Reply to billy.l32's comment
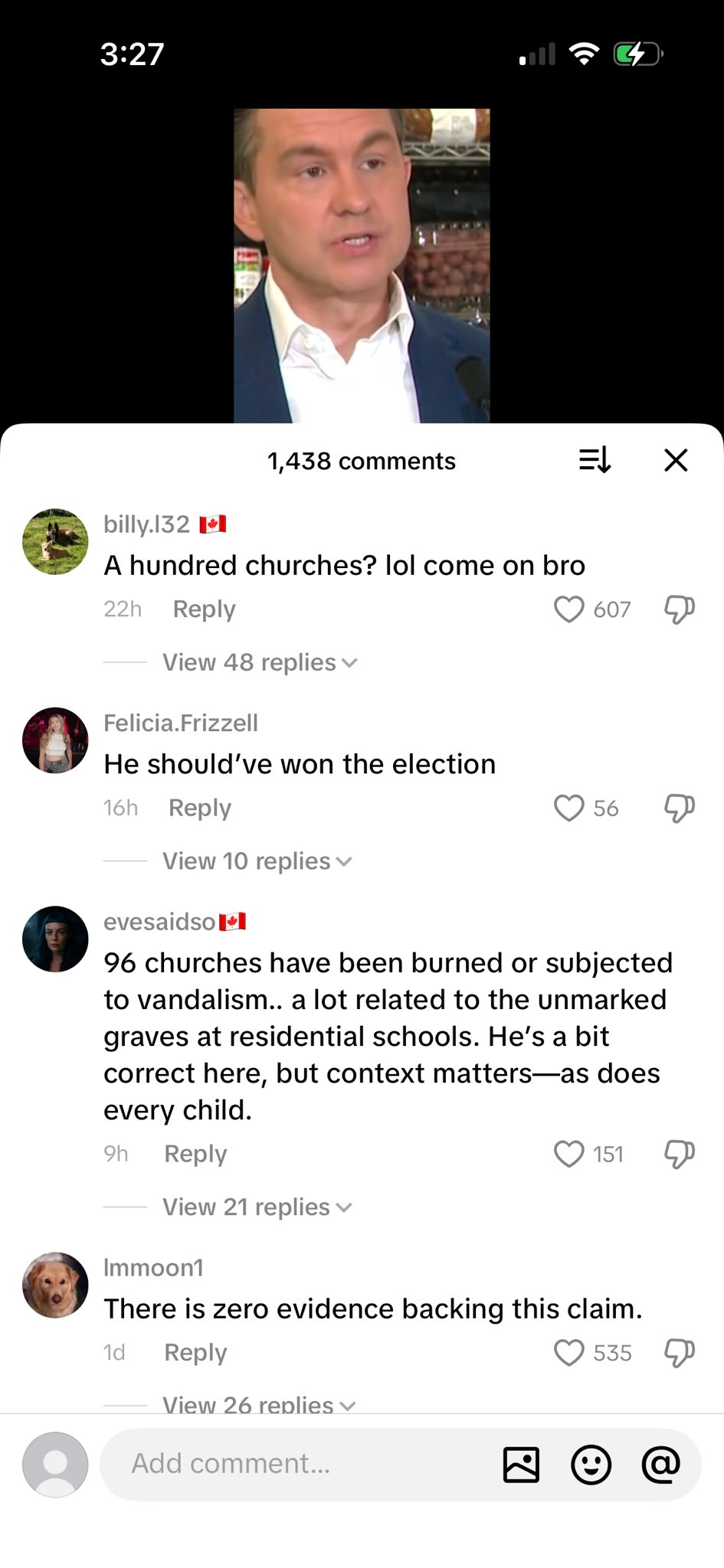This screenshot has width=724, height=1568. click(204, 609)
